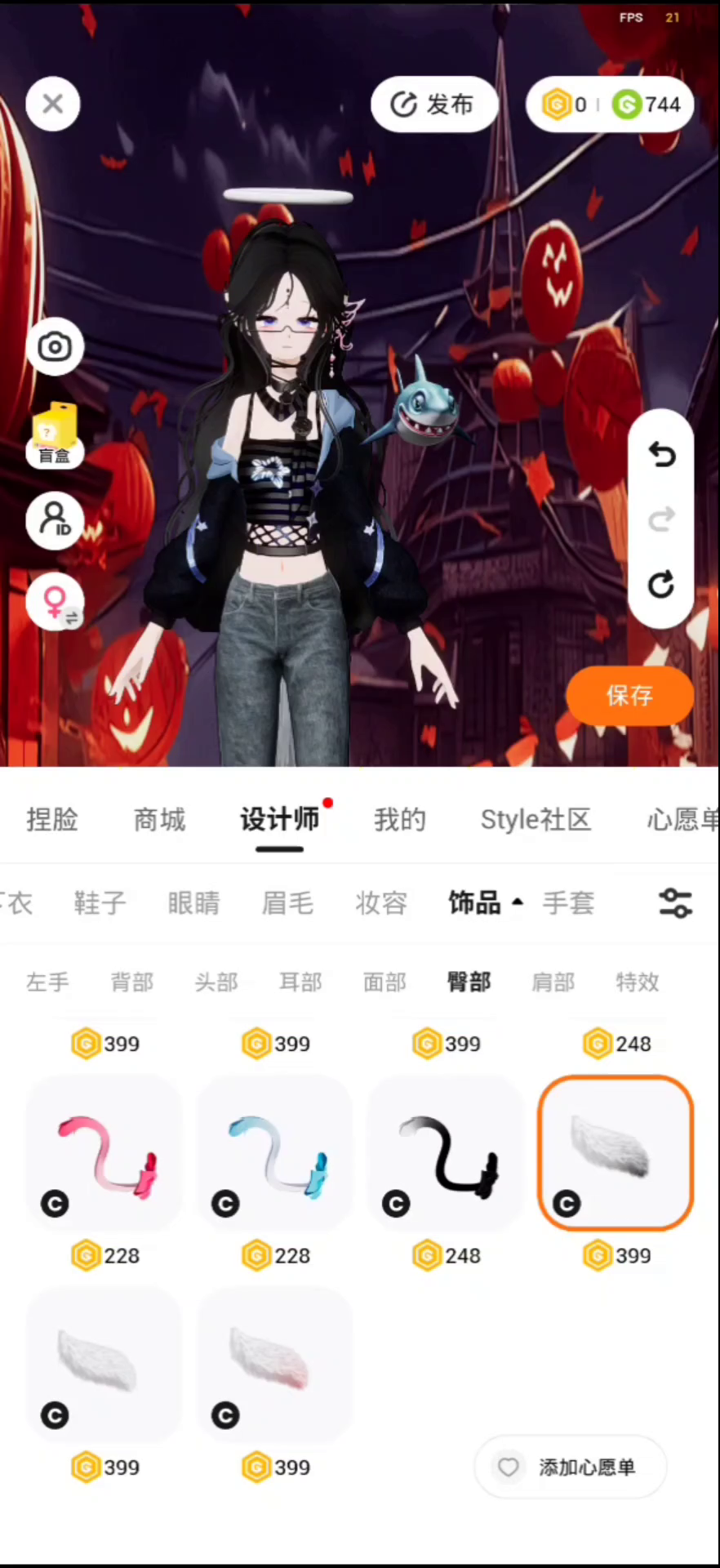The height and width of the screenshot is (1568, 720).
Task: Switch to the 商城 tab
Action: coord(160,819)
